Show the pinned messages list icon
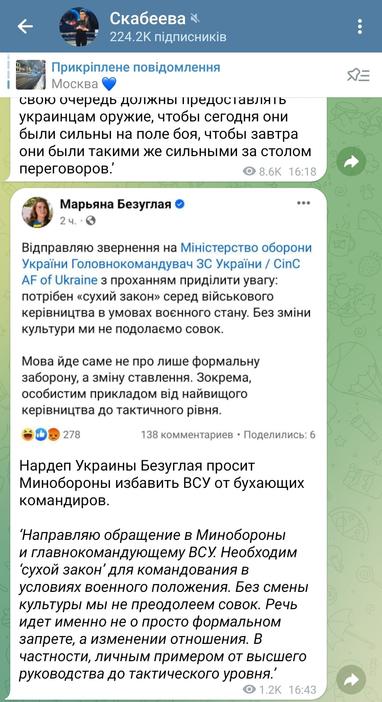The width and height of the screenshot is (382, 702). [358, 75]
